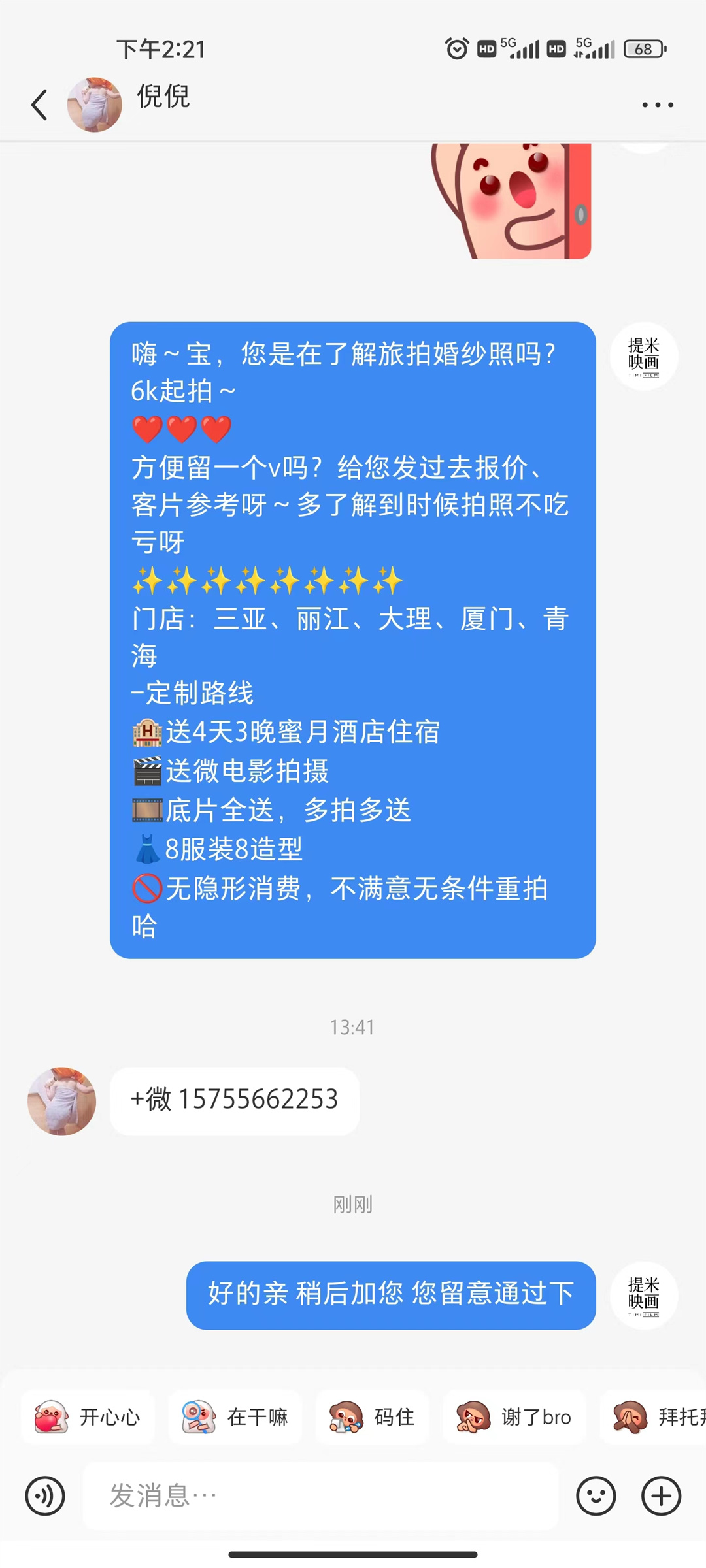706x1568 pixels.
Task: Send the 在干嘛 quick sticker
Action: [235, 1416]
